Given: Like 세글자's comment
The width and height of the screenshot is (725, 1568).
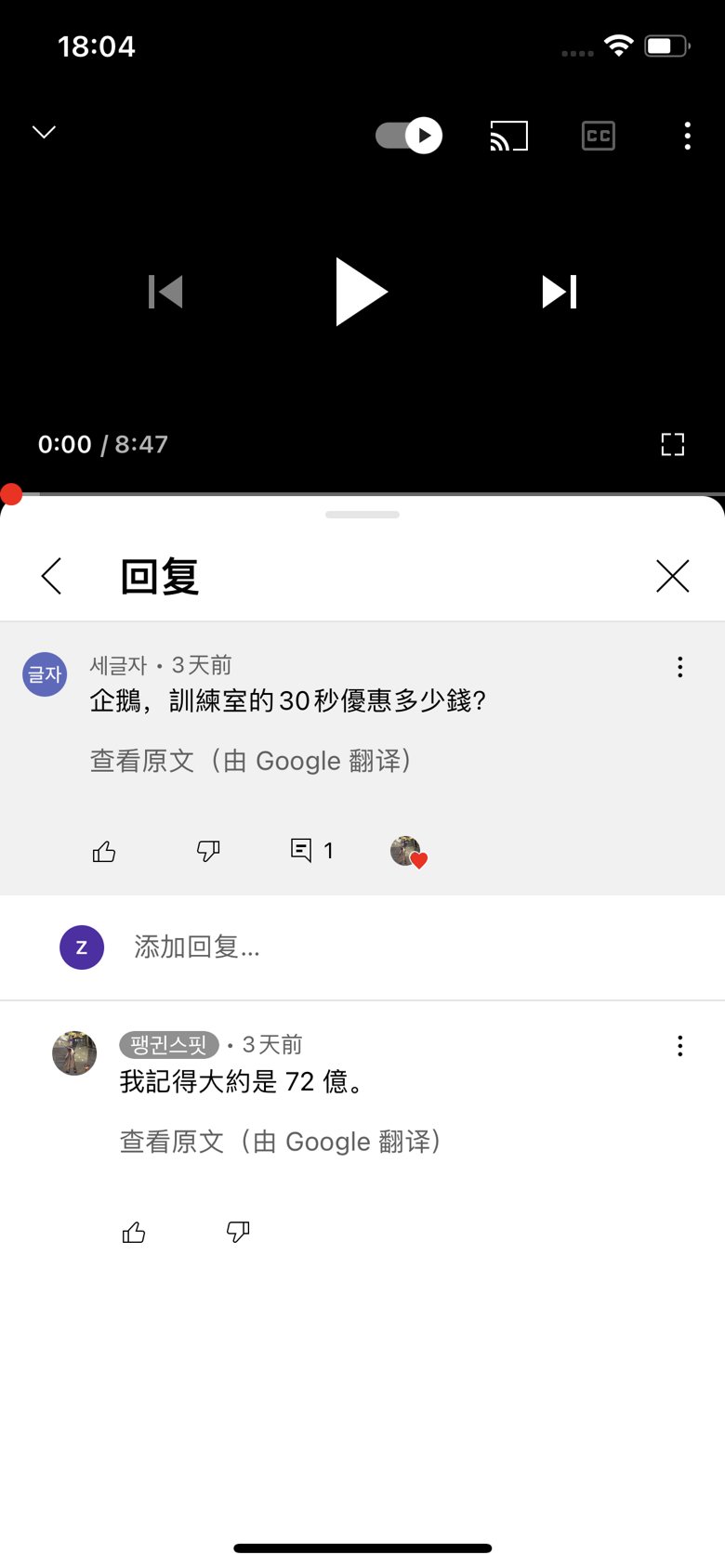Looking at the screenshot, I should 104,851.
